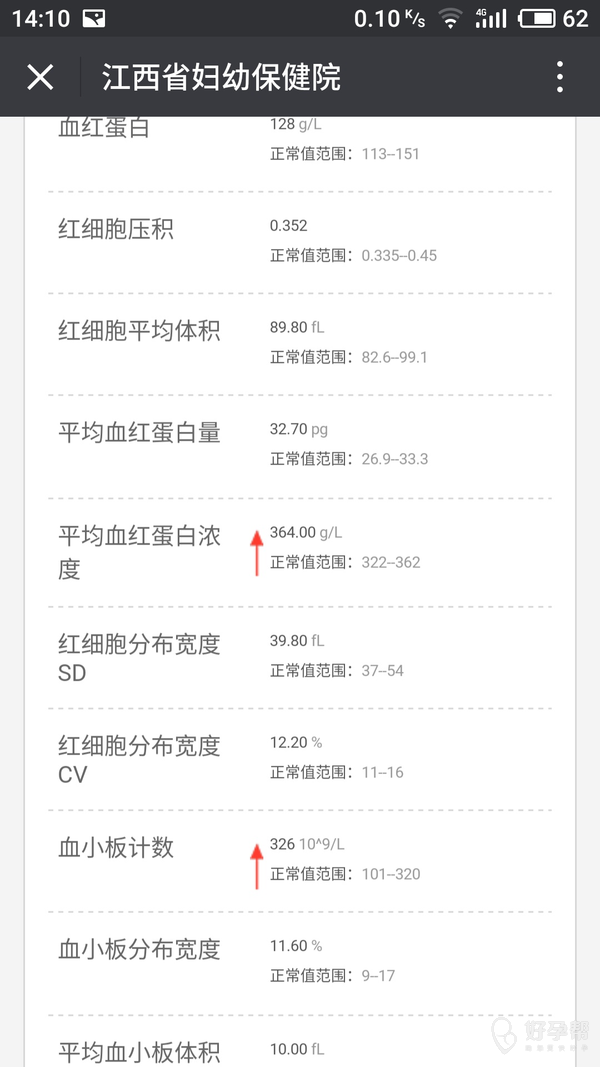
Task: Open the three-dot overflow menu
Action: click(x=559, y=77)
